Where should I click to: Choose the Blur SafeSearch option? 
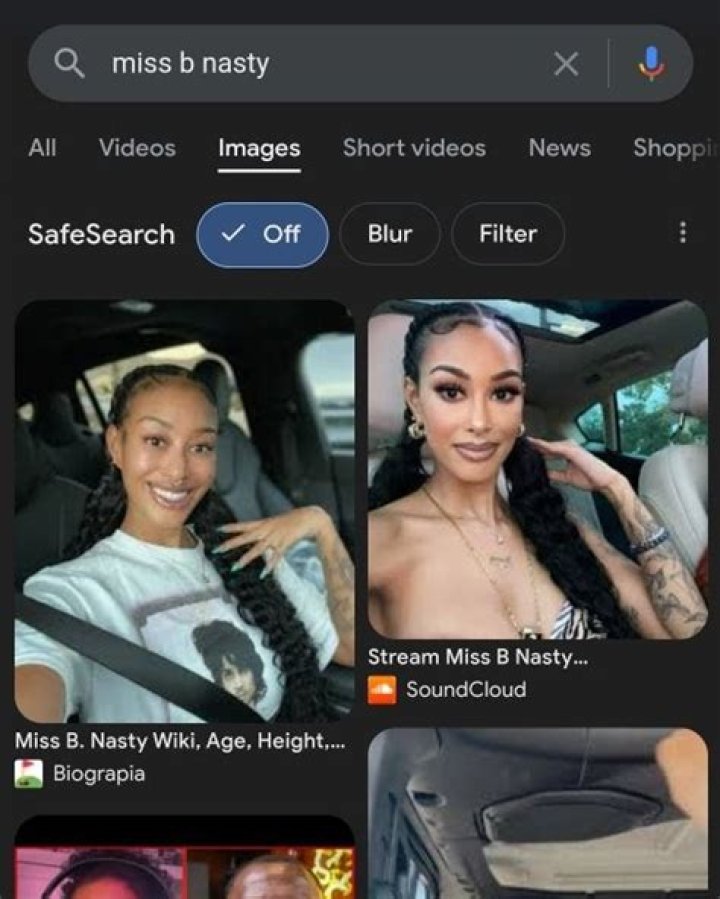(389, 234)
